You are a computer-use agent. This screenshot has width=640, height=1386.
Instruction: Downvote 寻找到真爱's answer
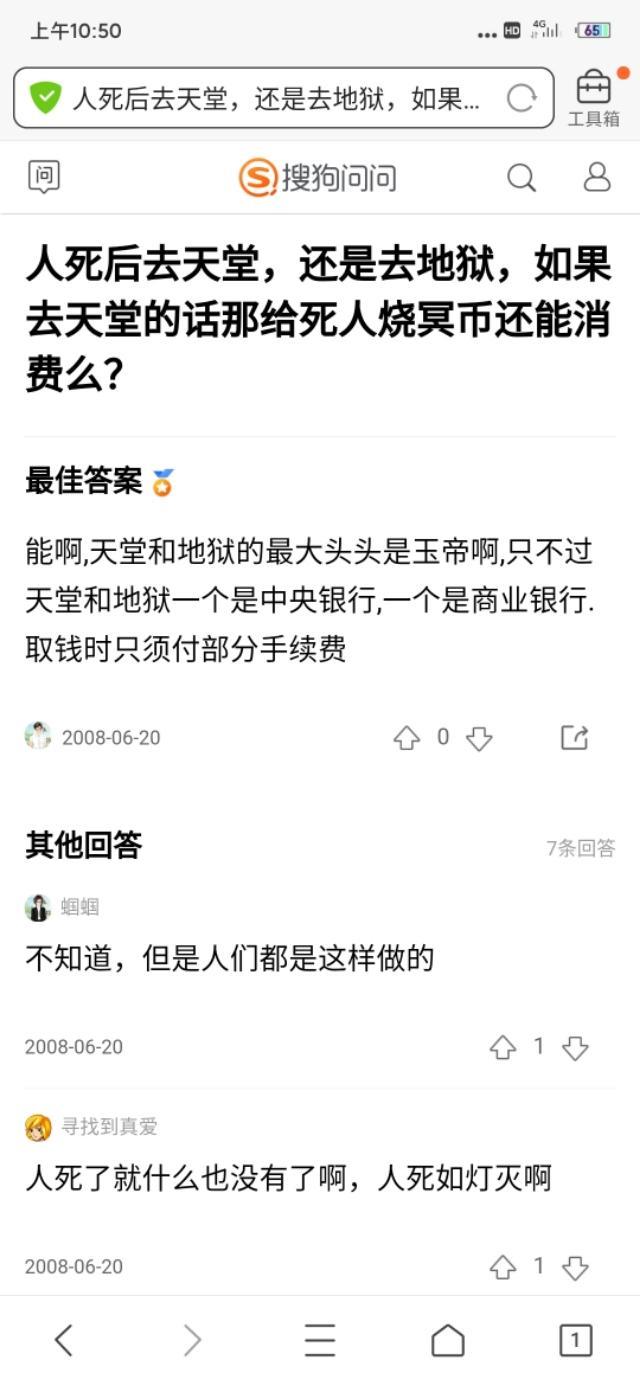click(x=575, y=1267)
